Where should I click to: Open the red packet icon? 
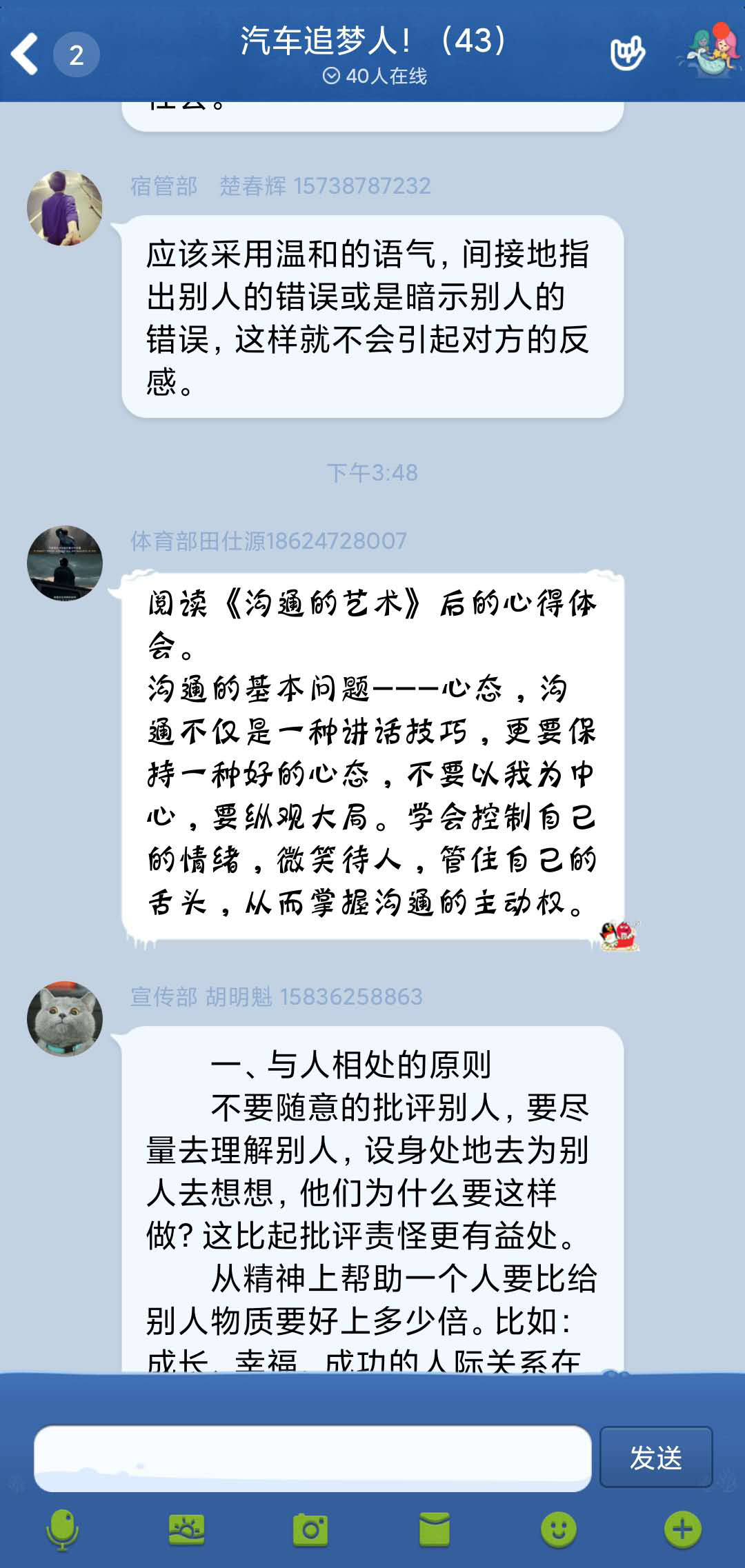435,1529
